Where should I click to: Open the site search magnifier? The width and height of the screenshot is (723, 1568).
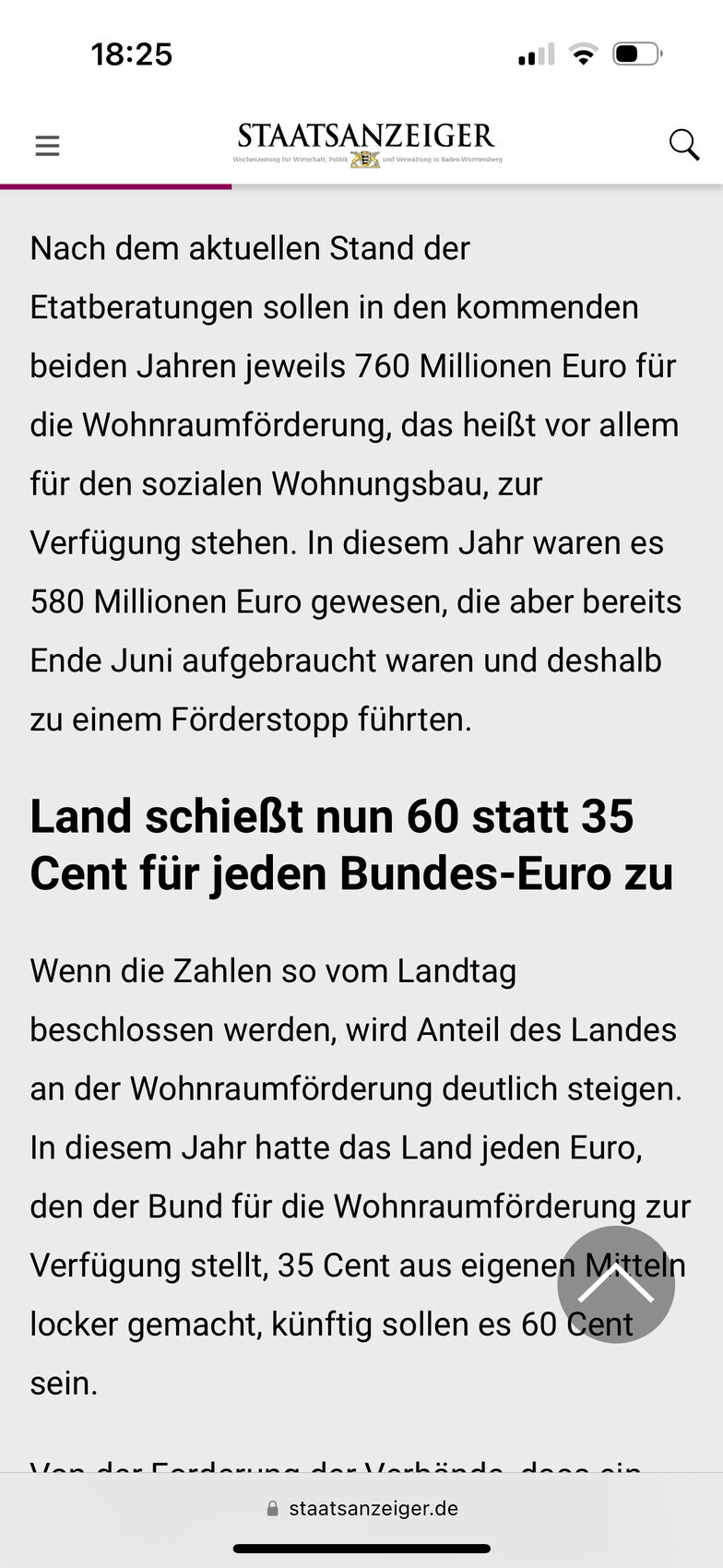683,145
